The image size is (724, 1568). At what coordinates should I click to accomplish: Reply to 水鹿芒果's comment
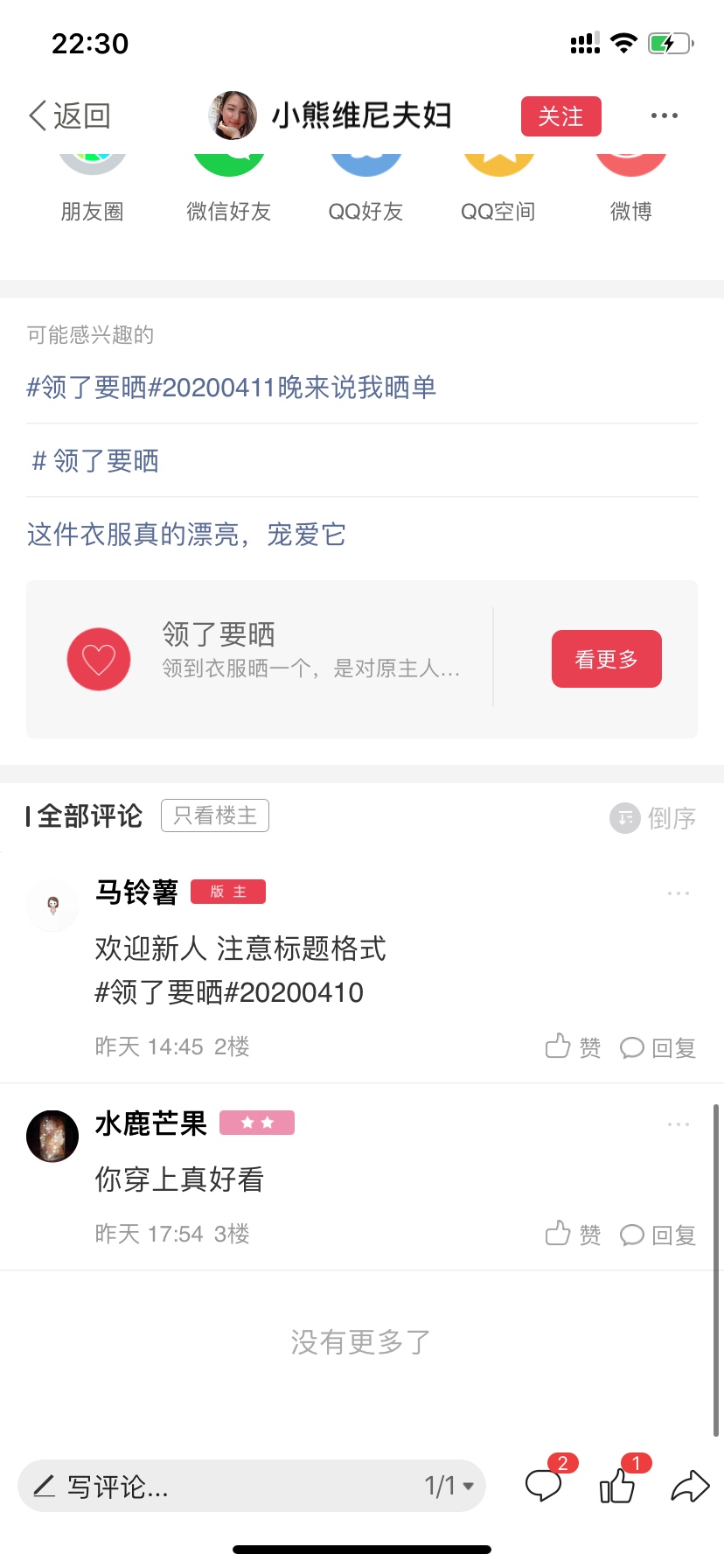pos(658,1235)
